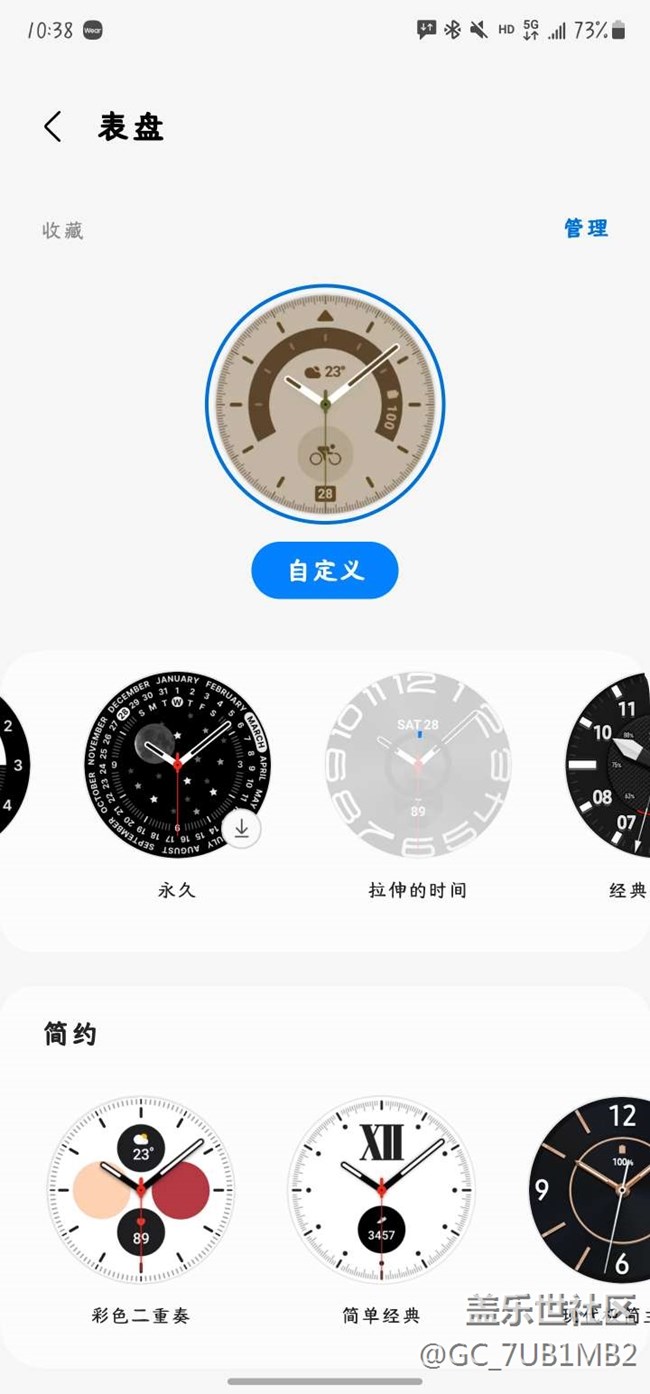Choose the 永久 watch face
Screen dimensions: 650x1394
(177, 765)
